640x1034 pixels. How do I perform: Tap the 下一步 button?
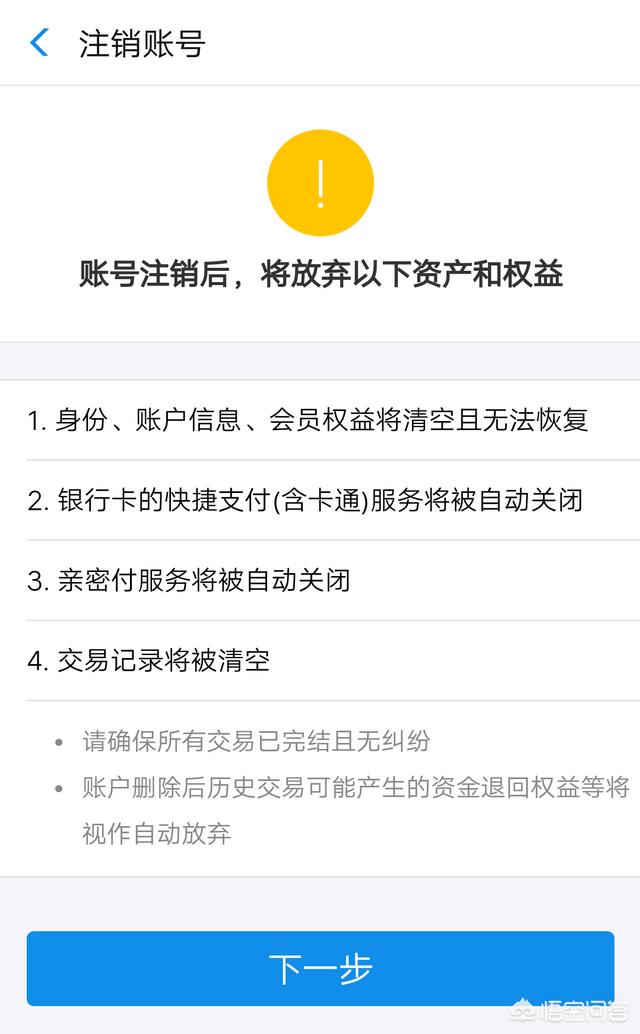pos(320,968)
